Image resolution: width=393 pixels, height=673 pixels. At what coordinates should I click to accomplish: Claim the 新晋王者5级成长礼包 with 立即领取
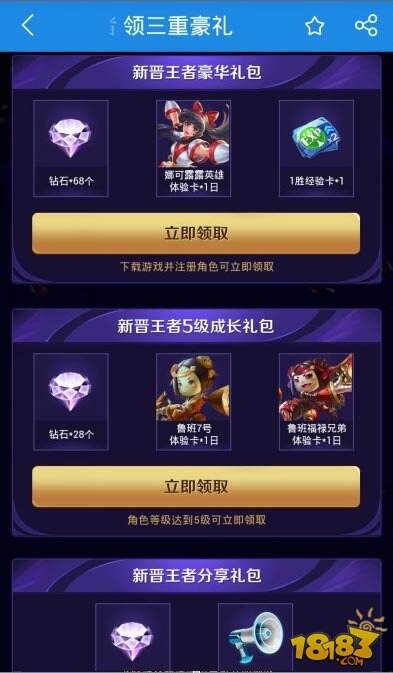tap(196, 486)
